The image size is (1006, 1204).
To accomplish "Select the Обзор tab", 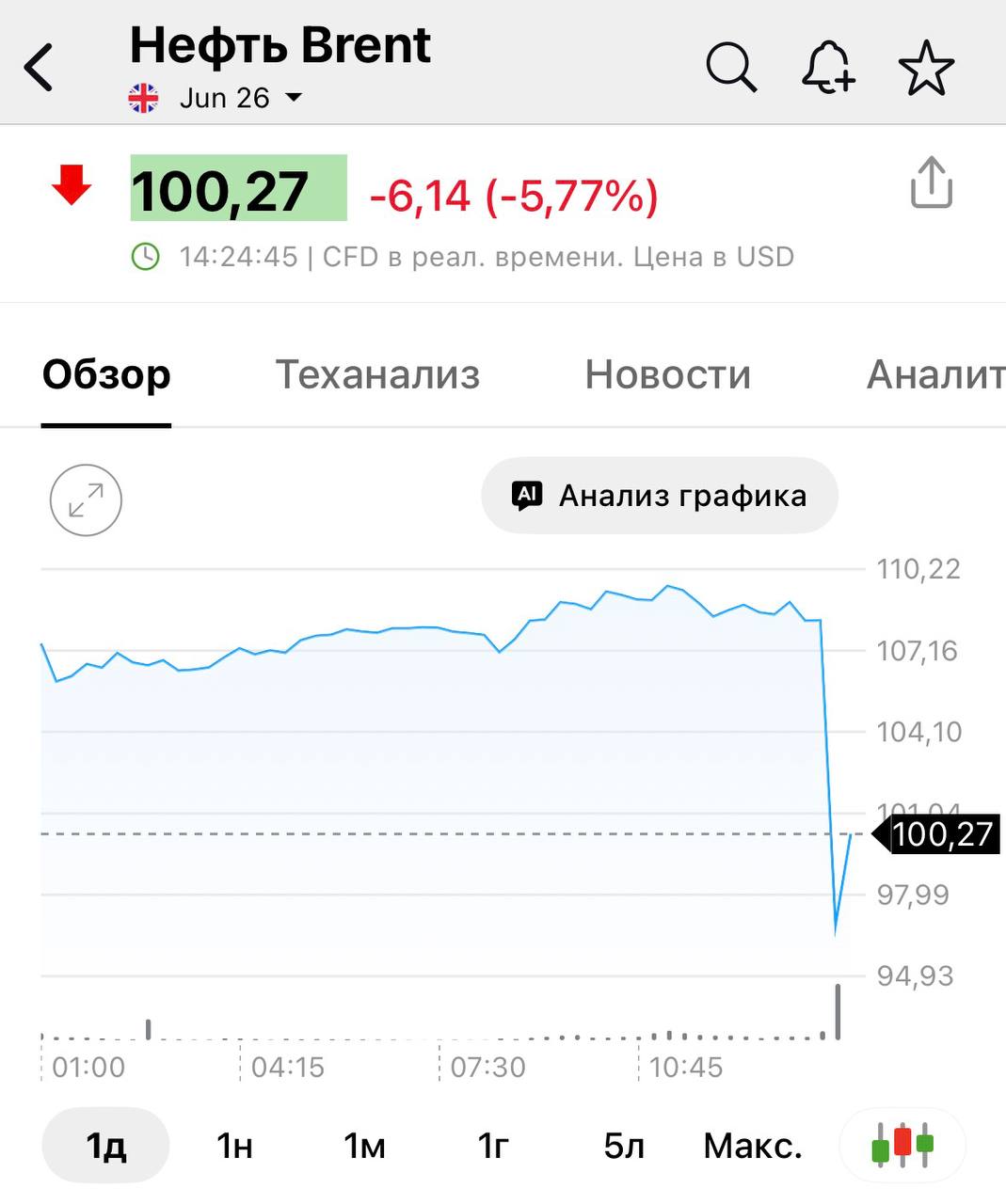I will pos(106,374).
